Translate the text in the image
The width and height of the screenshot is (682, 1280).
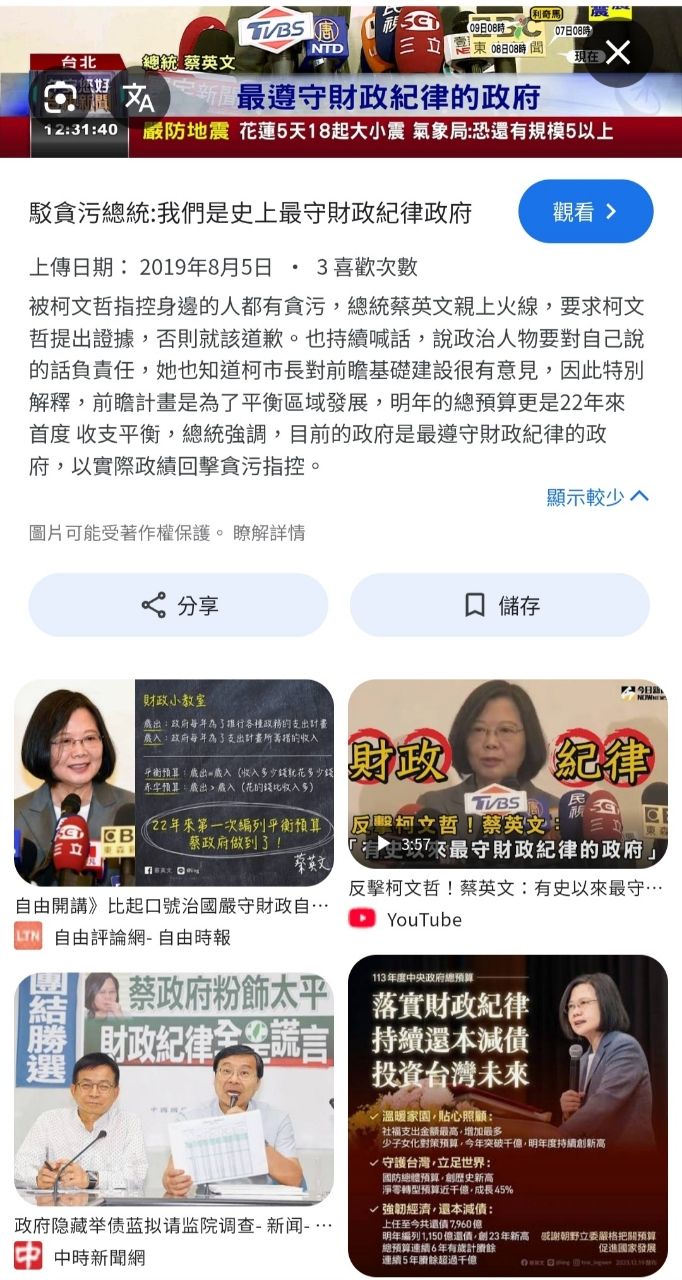138,97
